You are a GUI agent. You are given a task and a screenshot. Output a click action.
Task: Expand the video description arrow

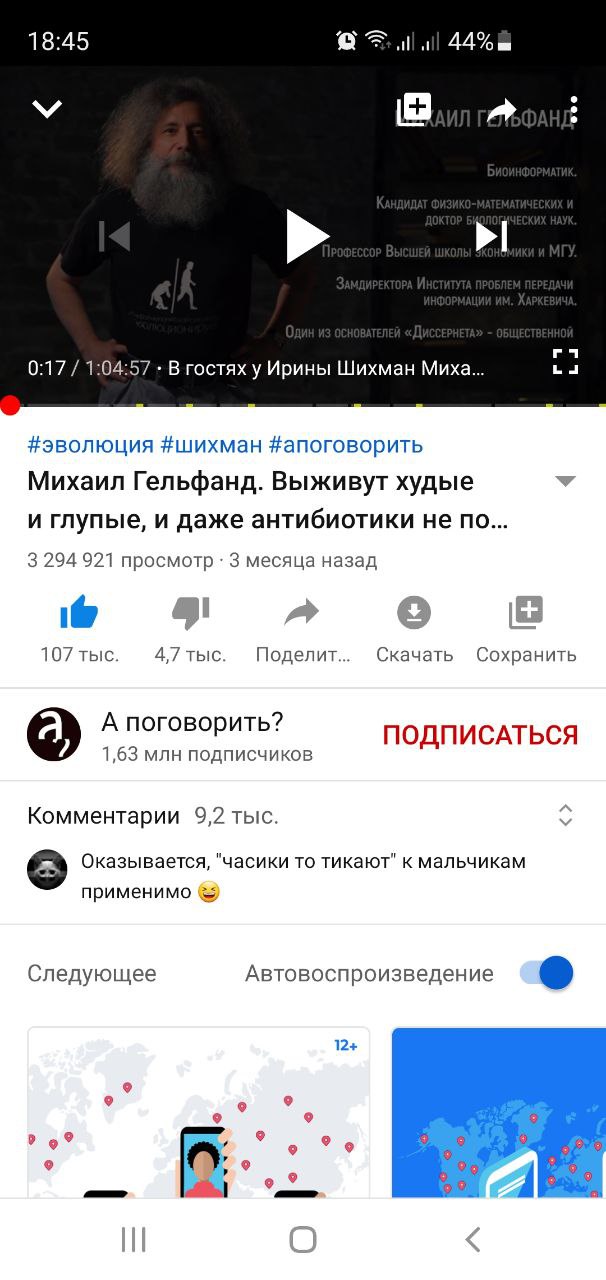tap(566, 481)
